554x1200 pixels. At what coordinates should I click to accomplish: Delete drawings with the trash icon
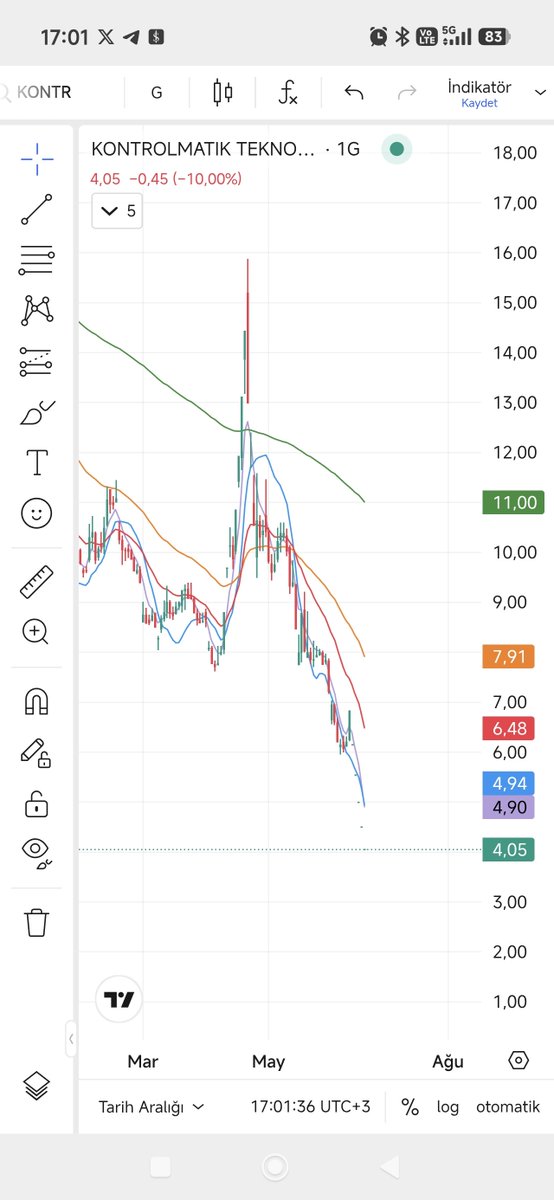point(37,921)
